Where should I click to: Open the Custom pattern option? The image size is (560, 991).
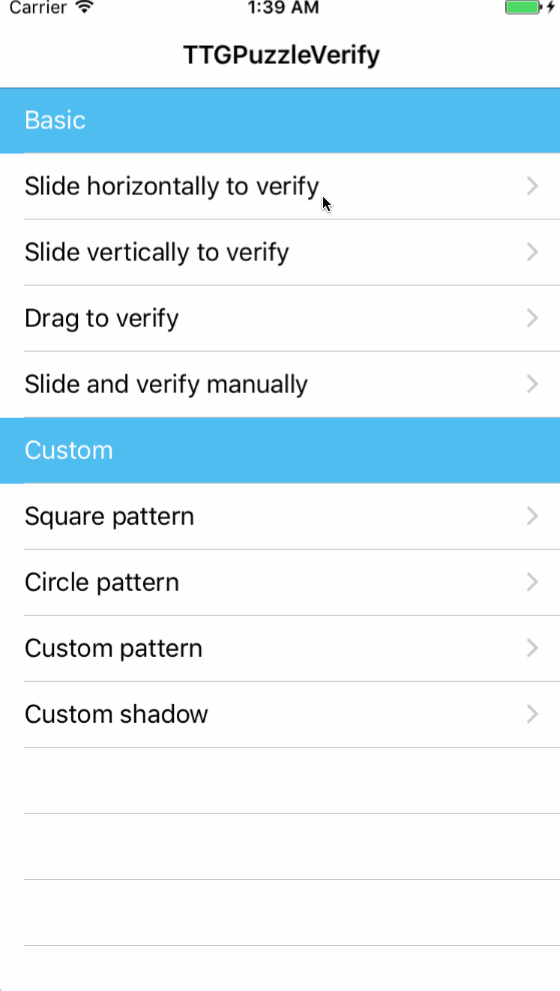click(280, 648)
